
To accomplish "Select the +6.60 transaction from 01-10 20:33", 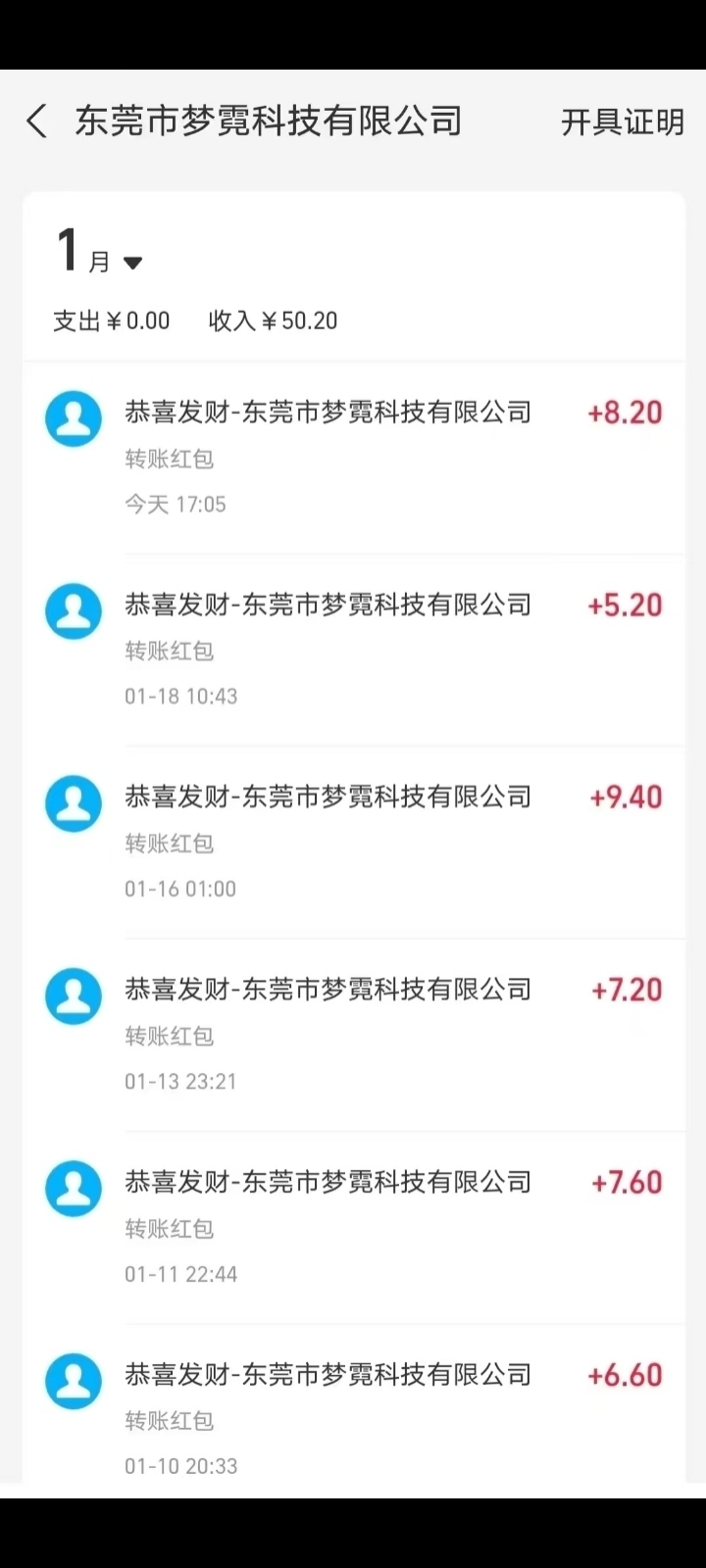I will coord(354,1404).
